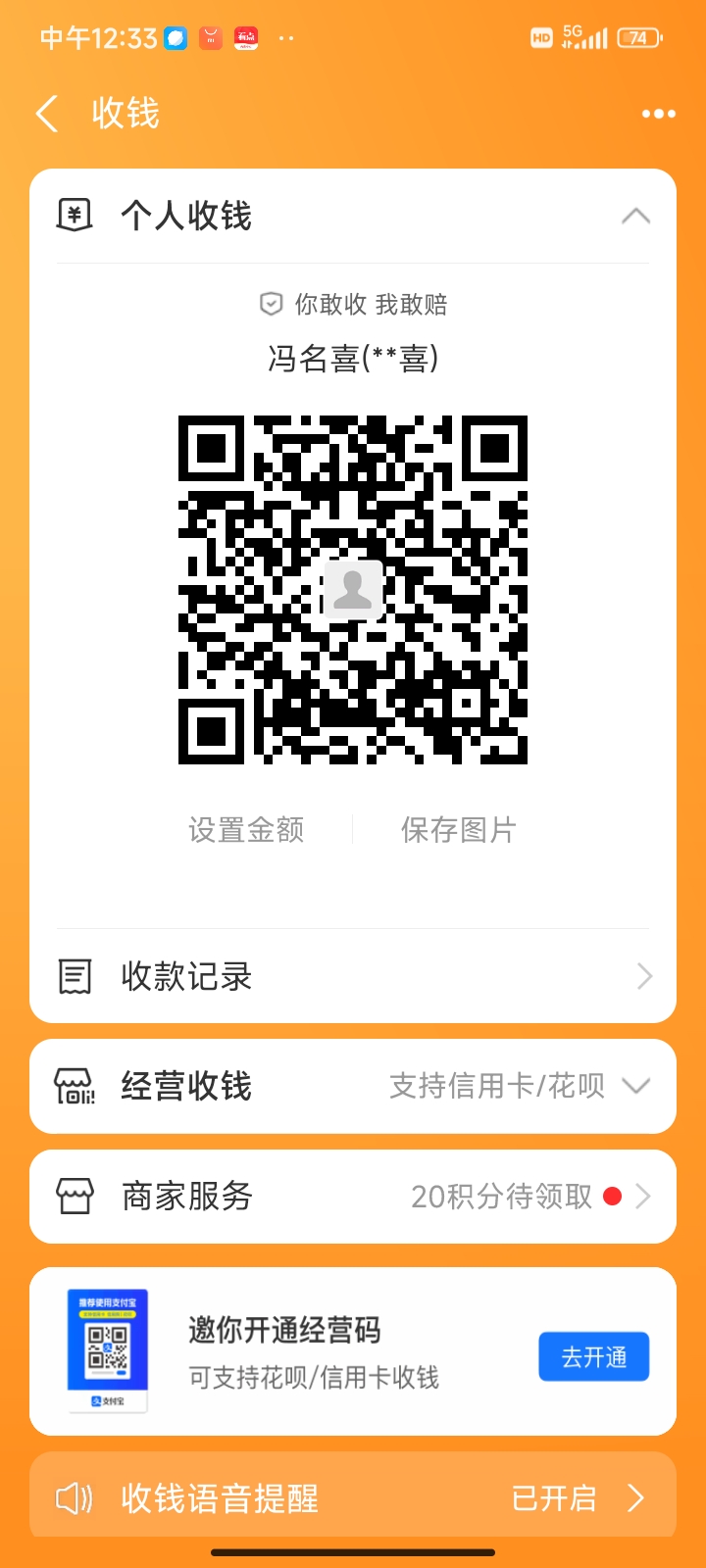The image size is (706, 1568).
Task: Tap 设置金额 to set amount
Action: 246,830
